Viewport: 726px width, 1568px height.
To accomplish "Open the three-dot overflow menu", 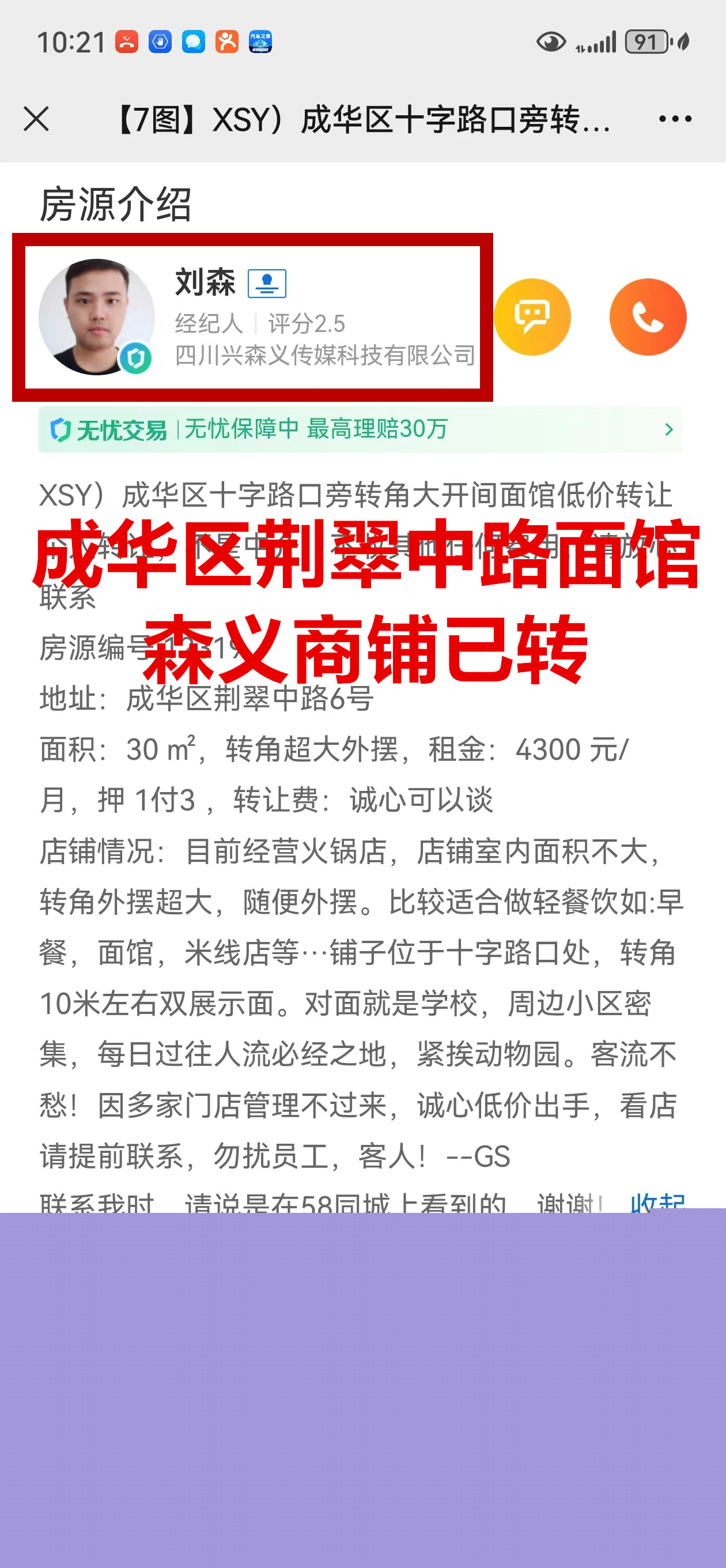I will pyautogui.click(x=675, y=119).
